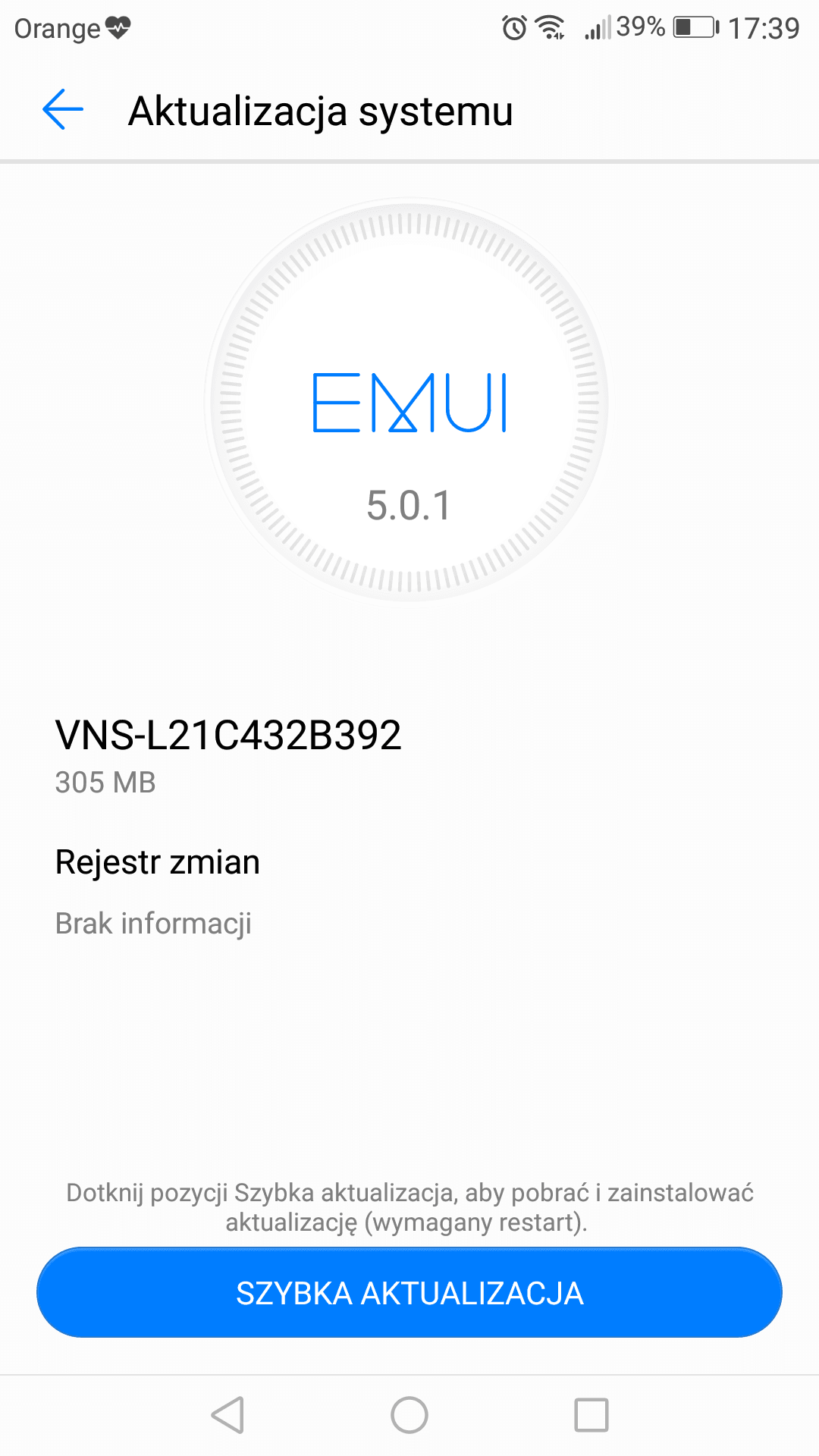Go back from Aktualizacja systemu
The image size is (819, 1456).
click(63, 110)
